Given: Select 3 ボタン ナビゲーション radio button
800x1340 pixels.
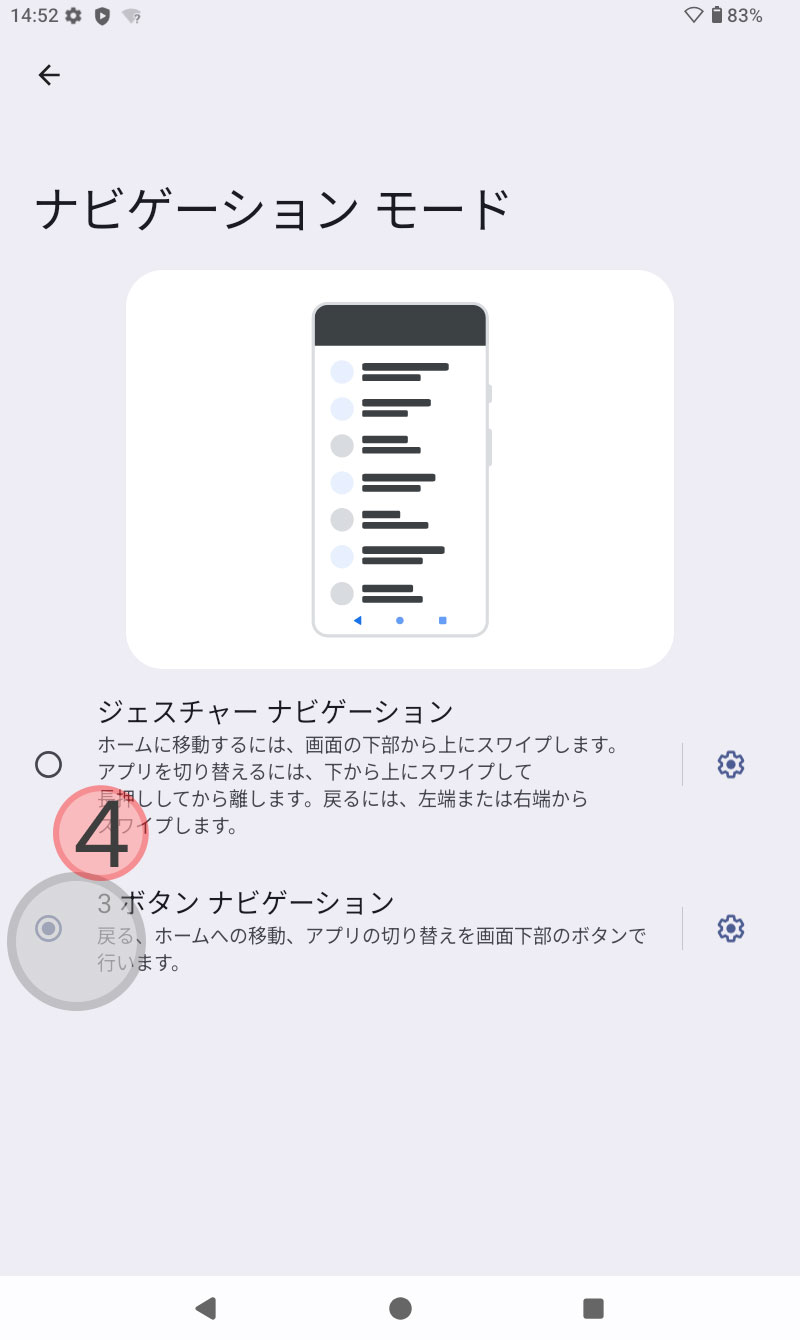Looking at the screenshot, I should click(x=48, y=929).
